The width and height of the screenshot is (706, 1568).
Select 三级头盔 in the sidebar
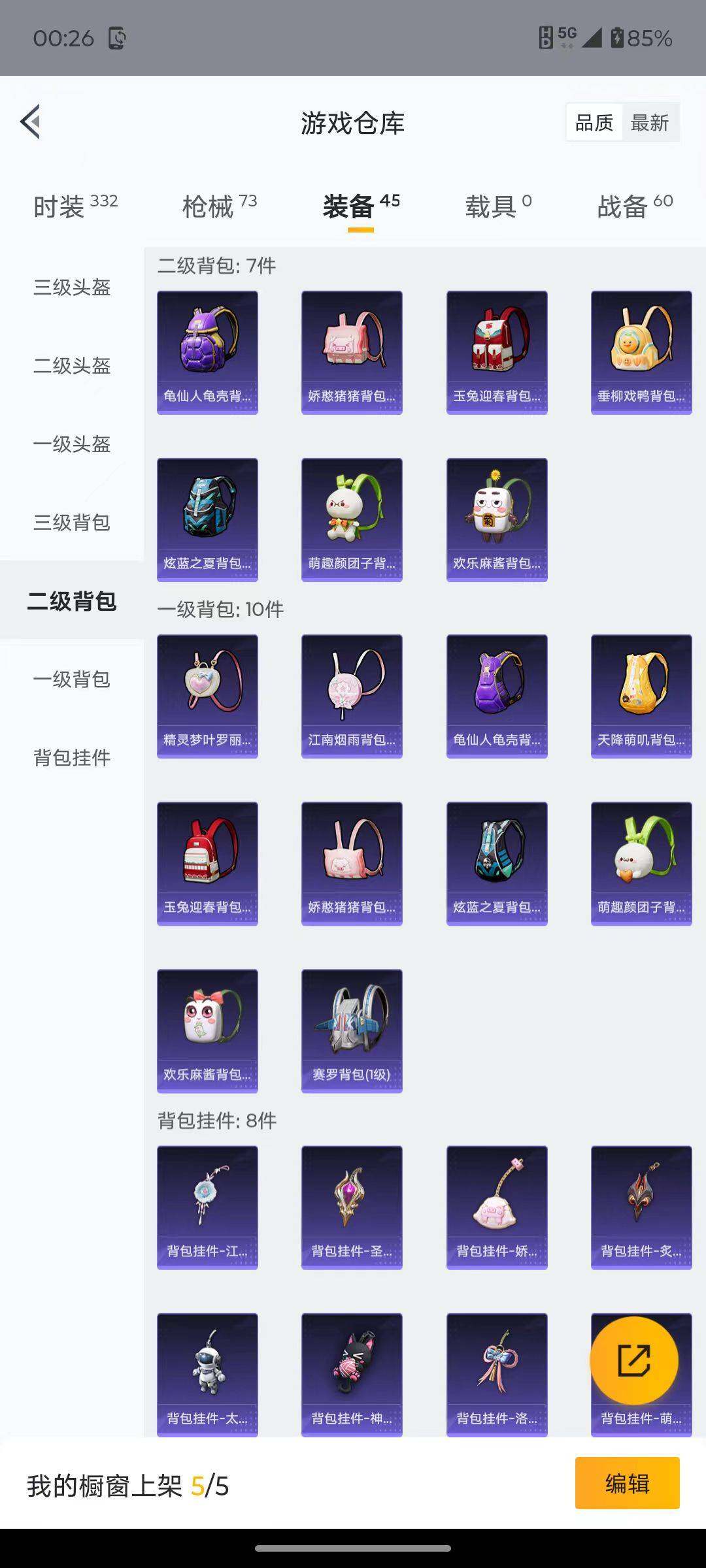click(72, 287)
